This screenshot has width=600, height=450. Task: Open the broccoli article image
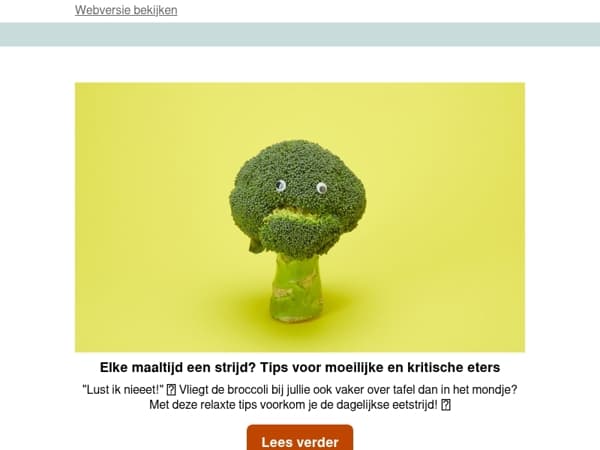(300, 217)
